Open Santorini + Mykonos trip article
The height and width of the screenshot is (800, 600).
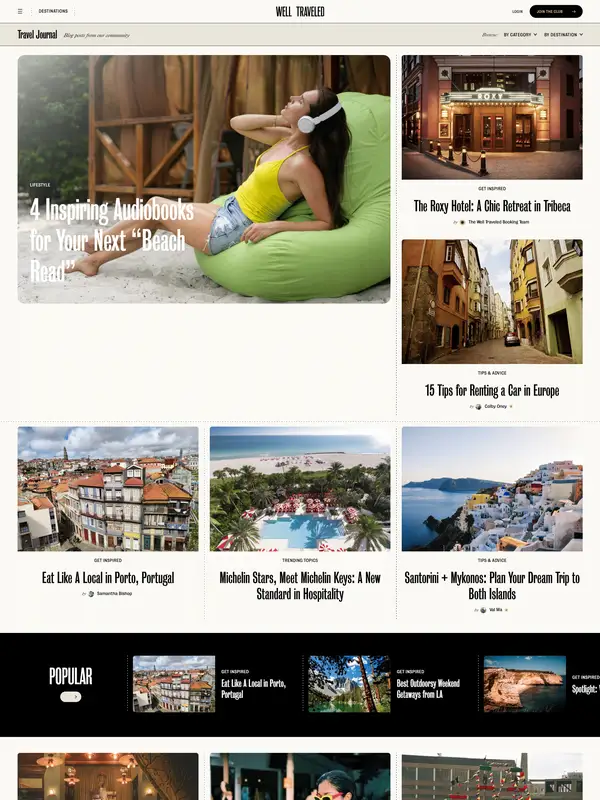click(492, 585)
